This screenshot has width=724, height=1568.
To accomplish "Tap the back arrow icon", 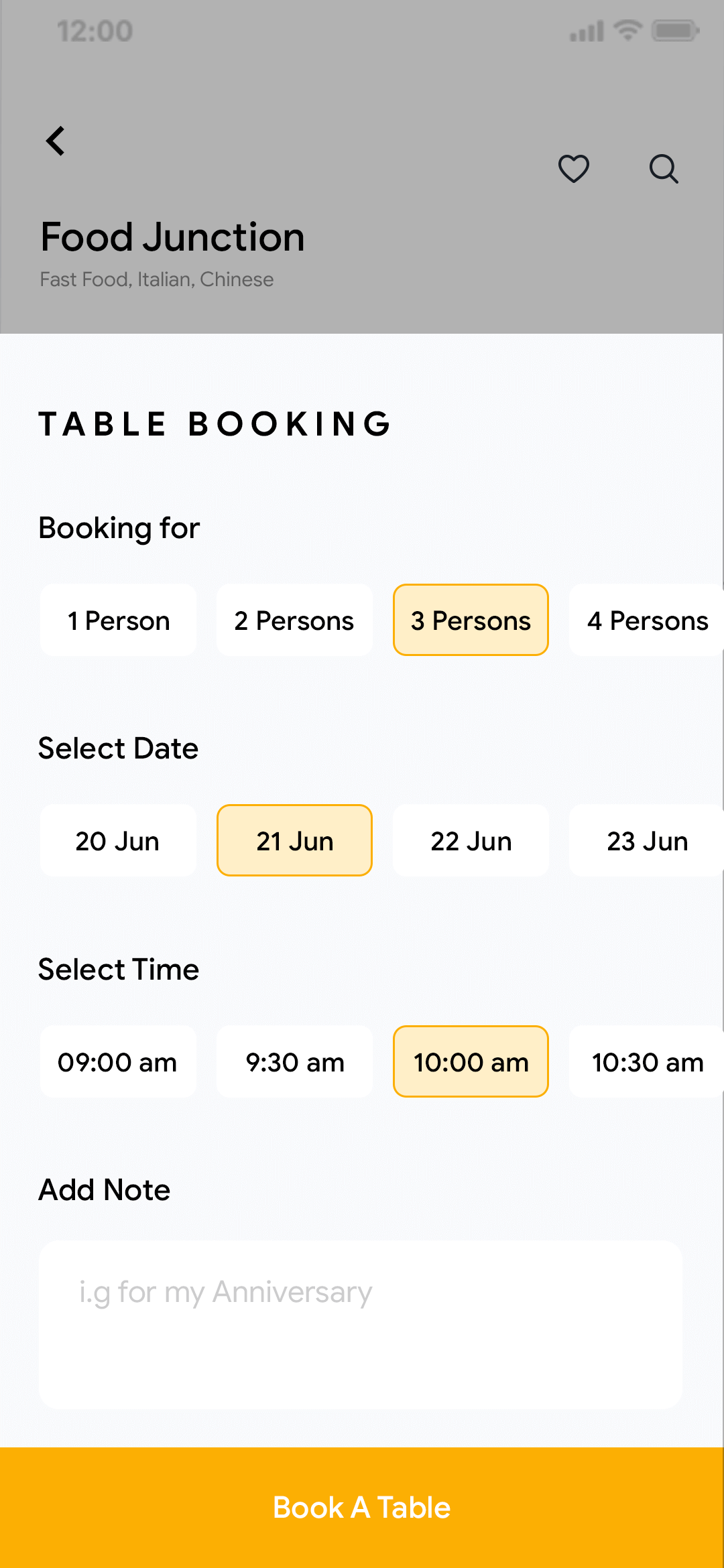I will click(x=56, y=141).
